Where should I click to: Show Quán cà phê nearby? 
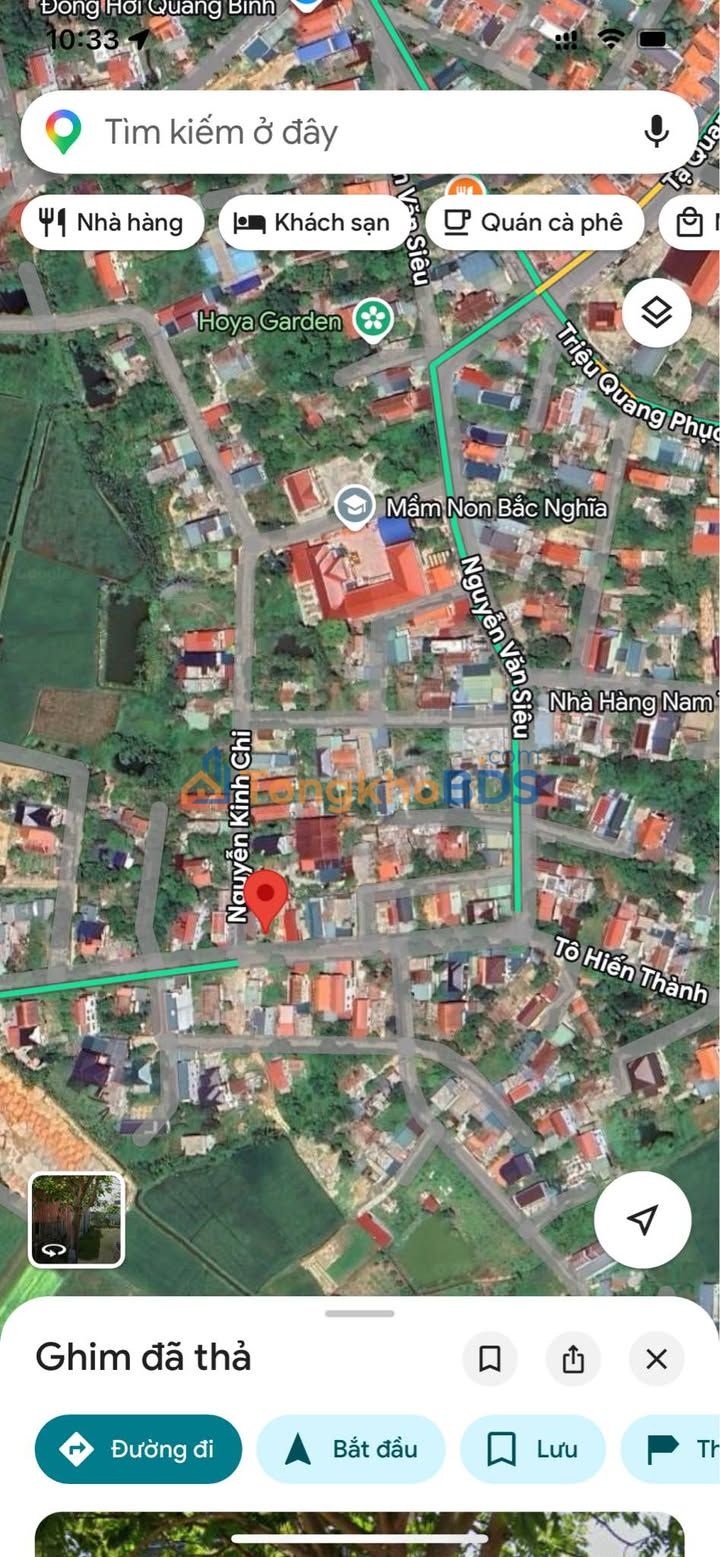pos(534,222)
